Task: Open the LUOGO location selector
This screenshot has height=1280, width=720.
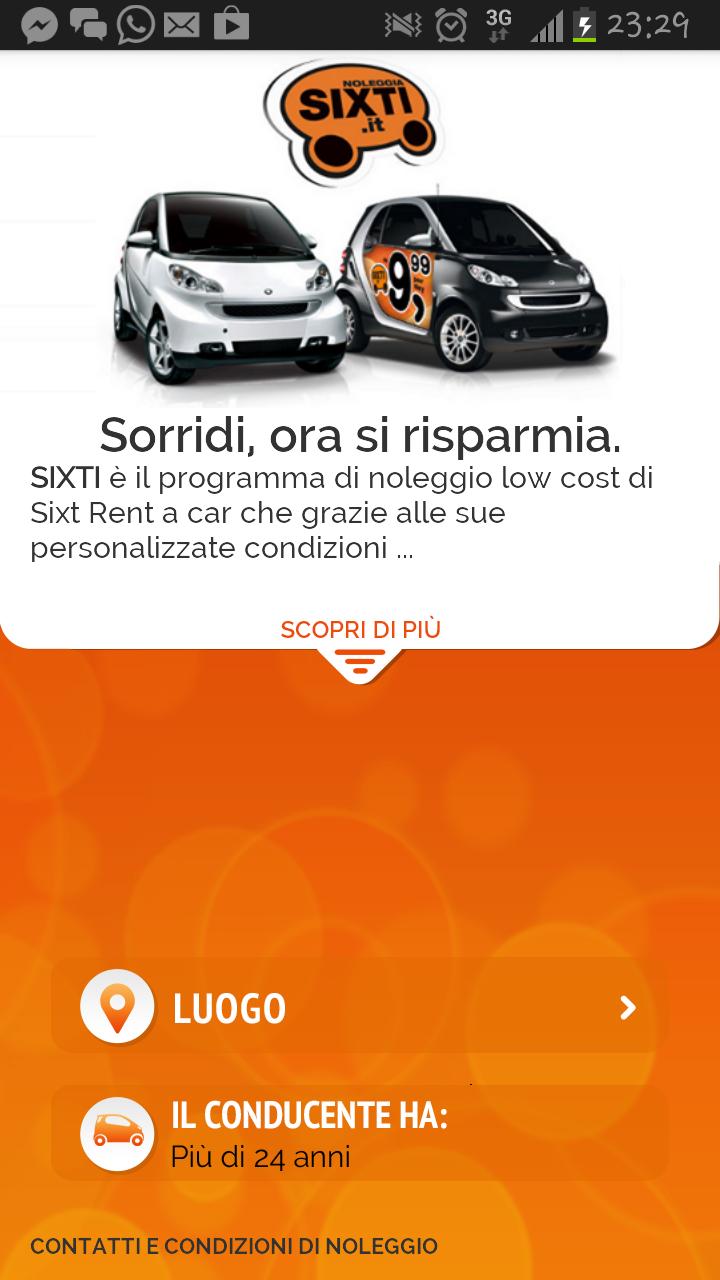Action: click(x=360, y=1007)
